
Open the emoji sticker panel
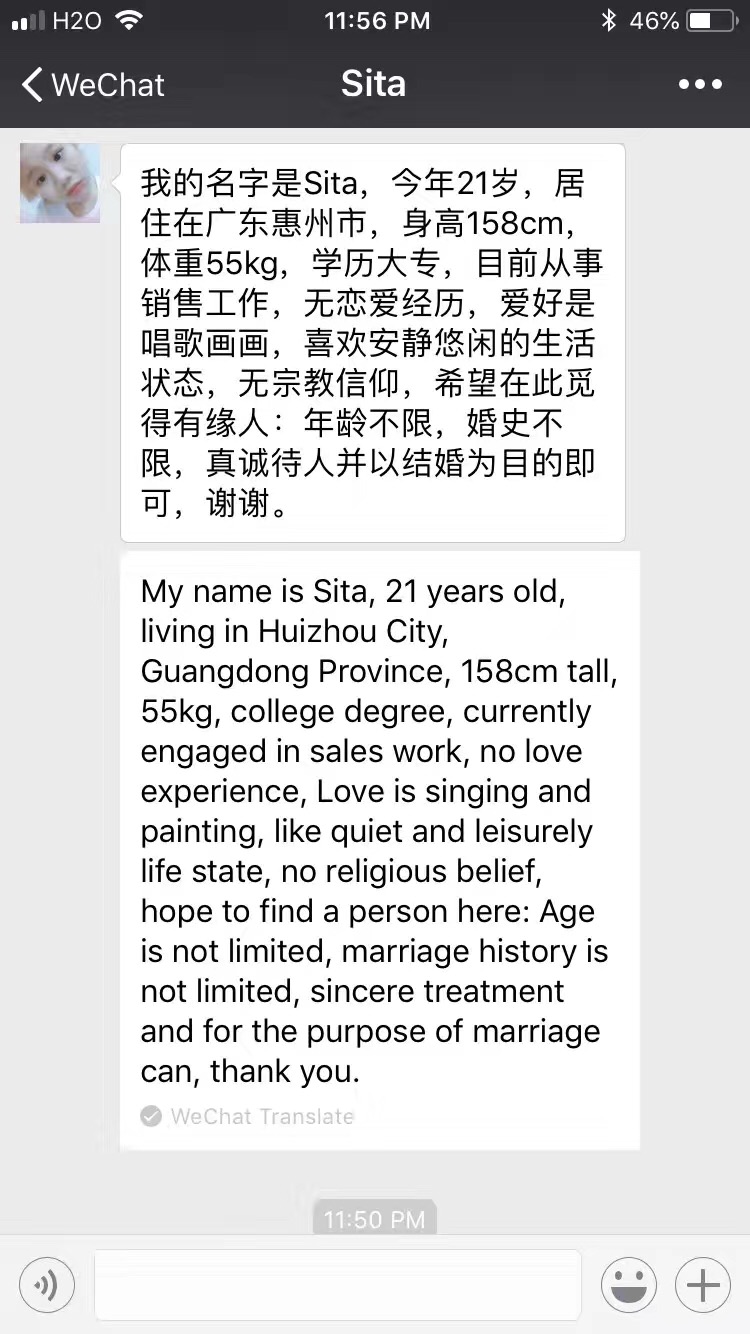coord(629,1285)
